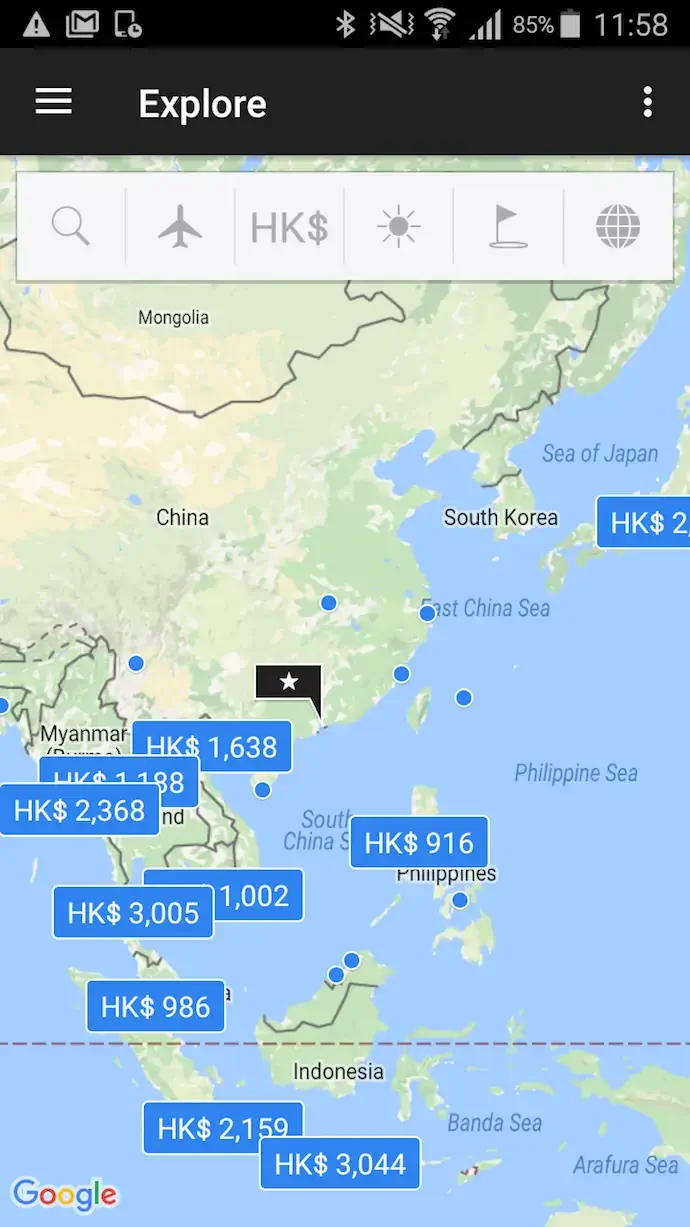Open the airplane flight filter
The width and height of the screenshot is (690, 1227).
click(180, 227)
